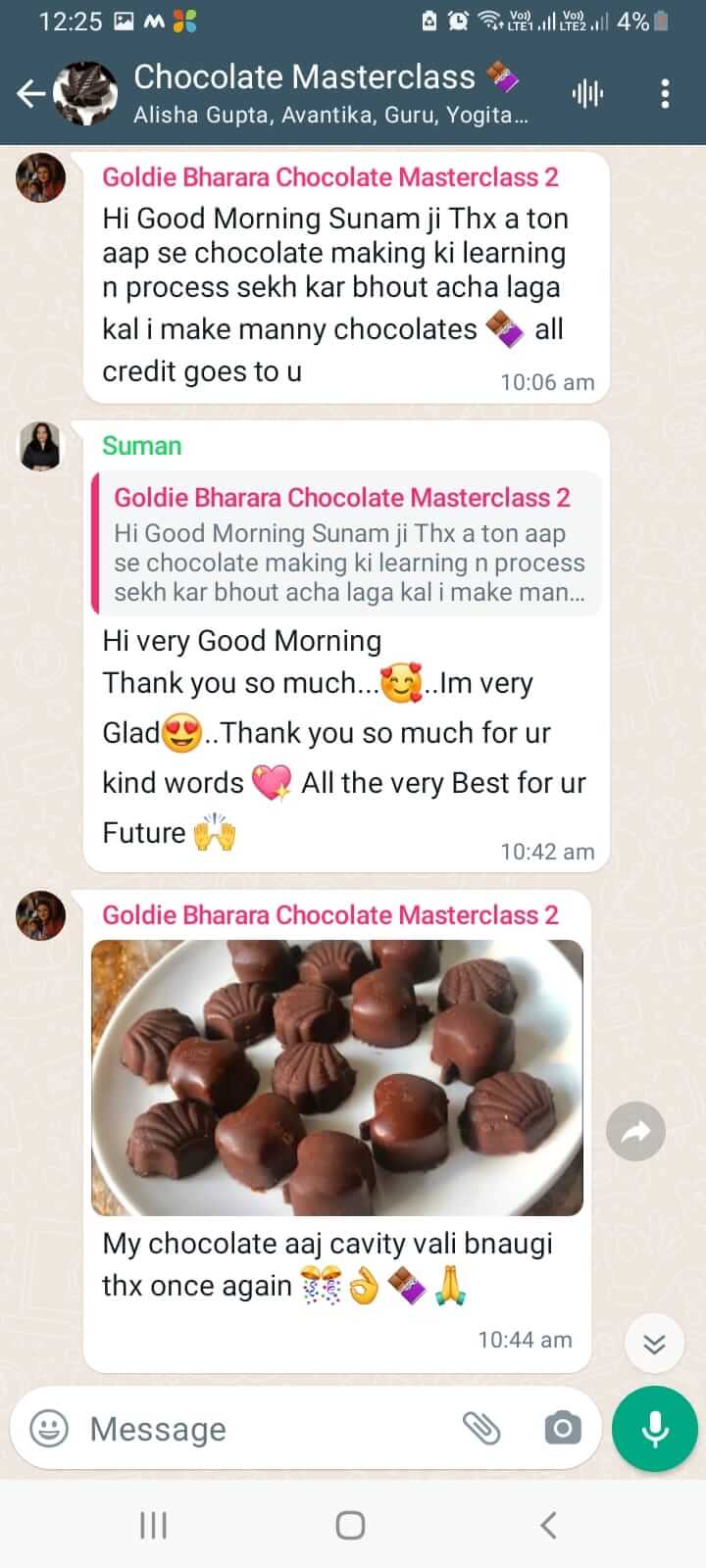View Suman's profile picture

click(41, 447)
